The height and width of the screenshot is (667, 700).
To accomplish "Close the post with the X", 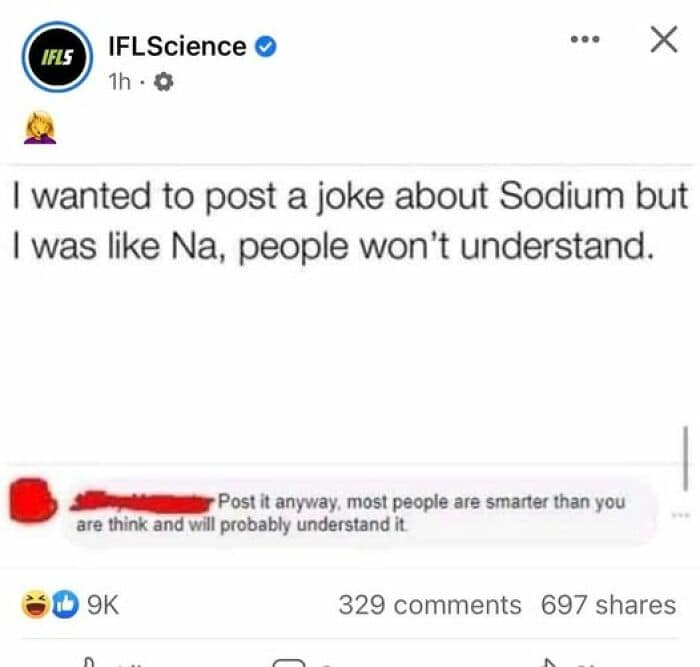I will (663, 40).
